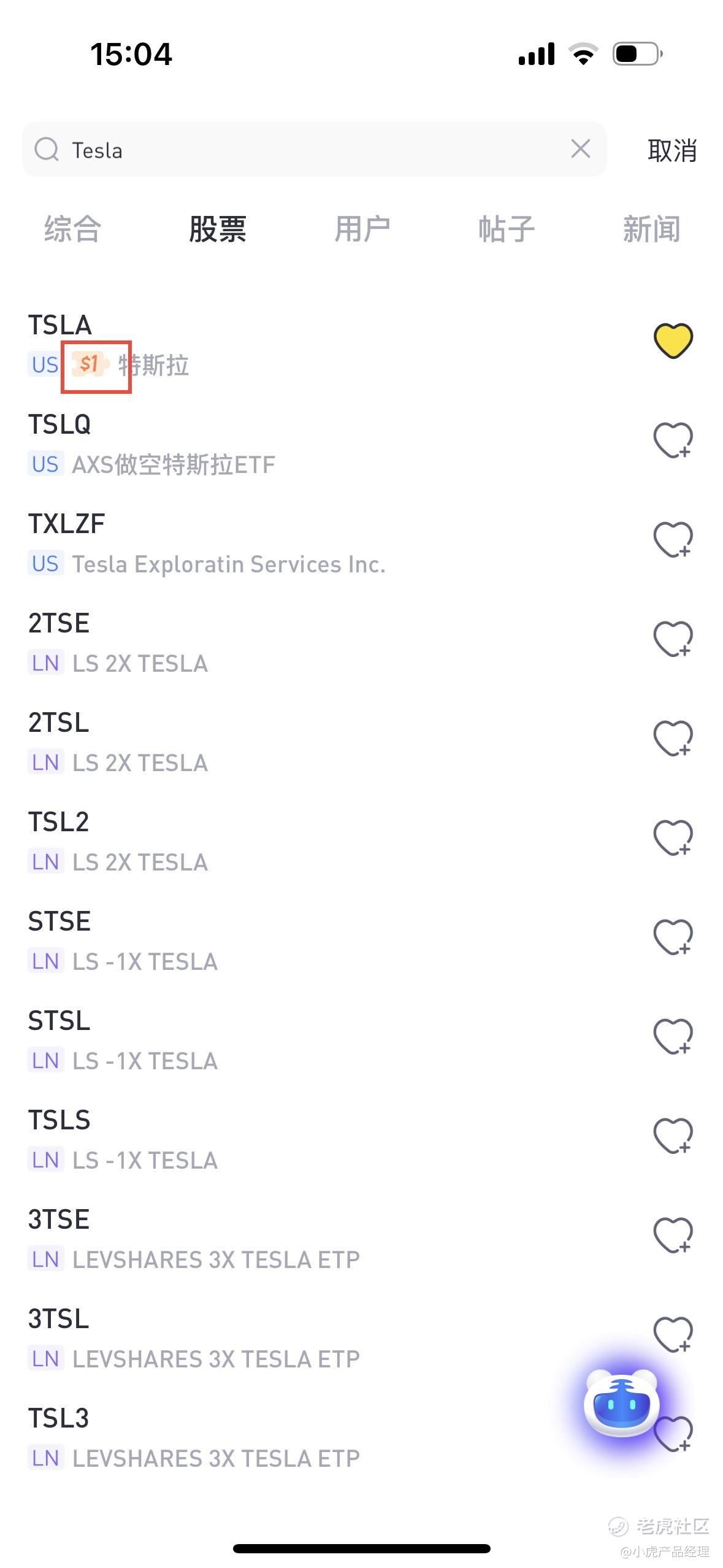Remove TSLA from watchlist via yellow heart
Image resolution: width=723 pixels, height=1568 pixels.
pos(673,340)
